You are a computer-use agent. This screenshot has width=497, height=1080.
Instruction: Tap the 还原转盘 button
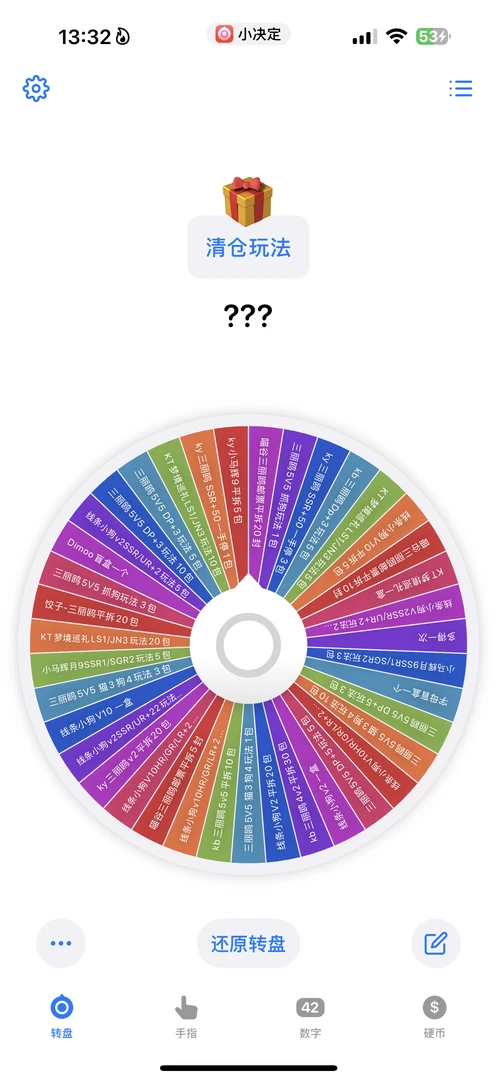coord(248,943)
